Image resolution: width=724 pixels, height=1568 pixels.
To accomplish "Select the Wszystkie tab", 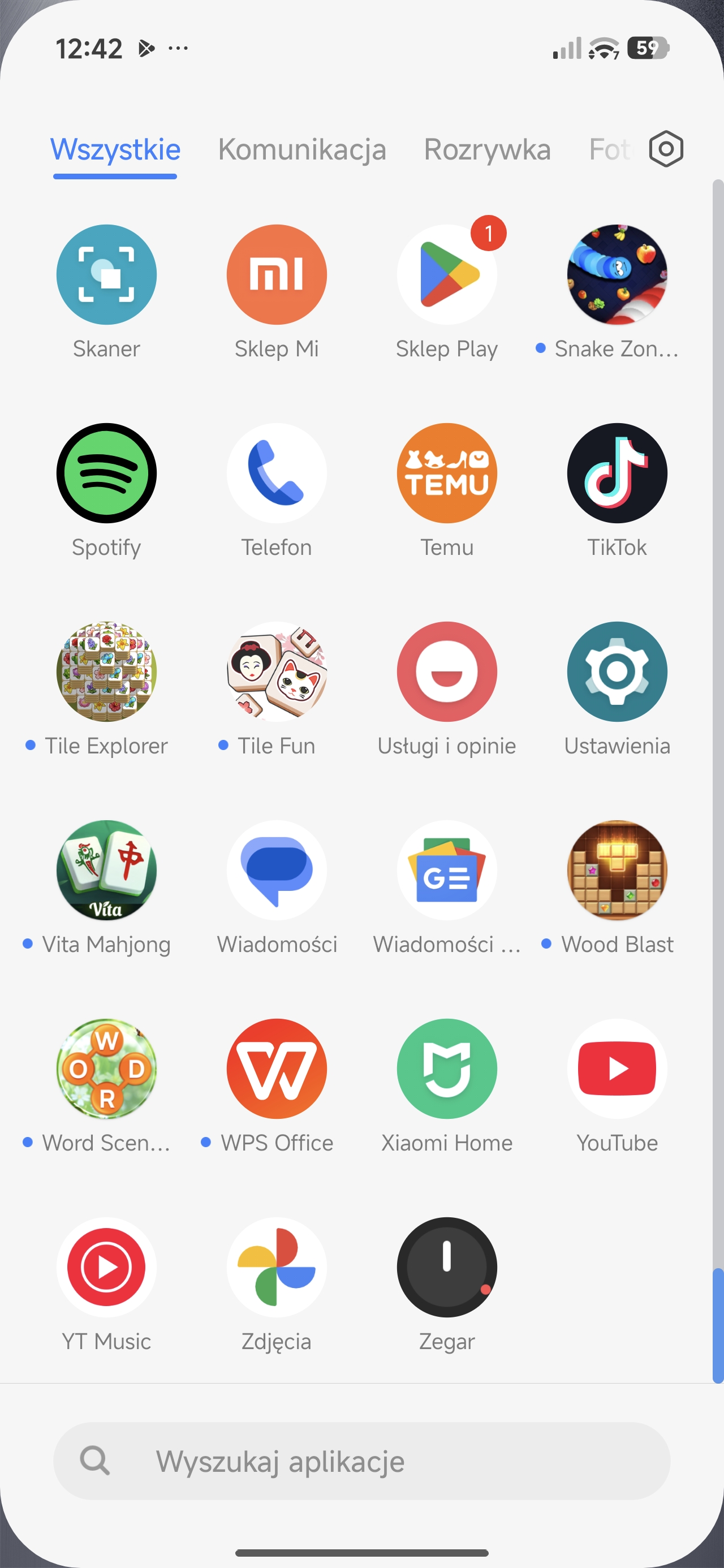I will [115, 150].
